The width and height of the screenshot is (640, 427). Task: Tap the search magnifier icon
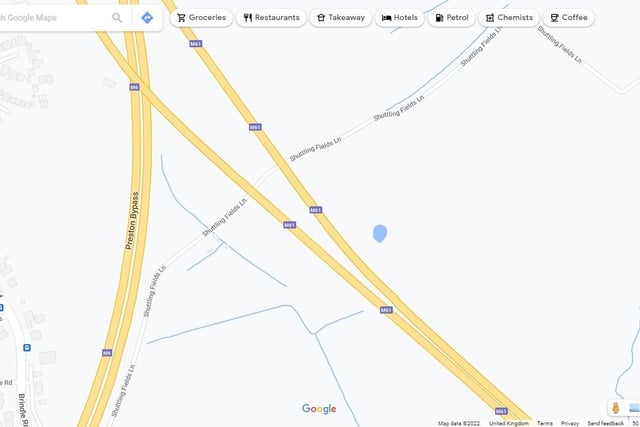(x=117, y=17)
